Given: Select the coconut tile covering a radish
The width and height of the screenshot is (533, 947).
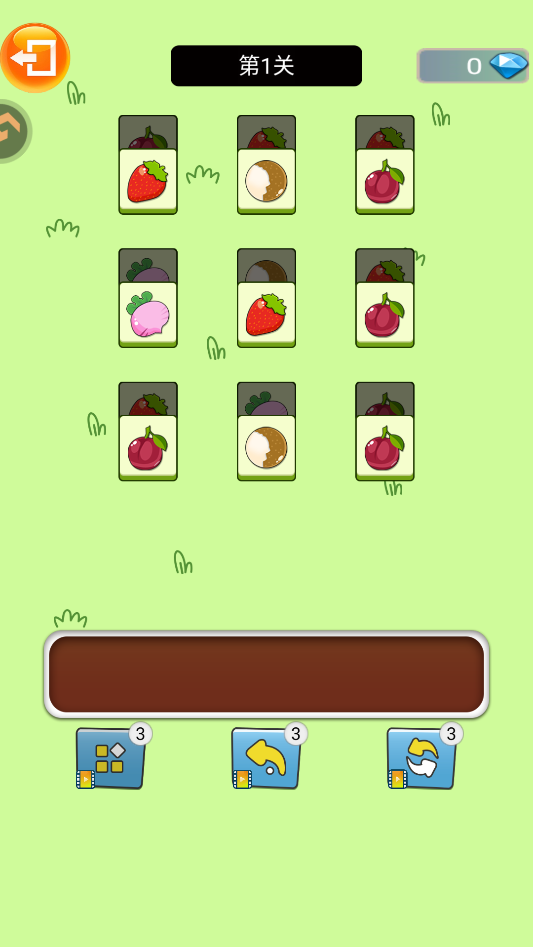Looking at the screenshot, I should click(266, 448).
